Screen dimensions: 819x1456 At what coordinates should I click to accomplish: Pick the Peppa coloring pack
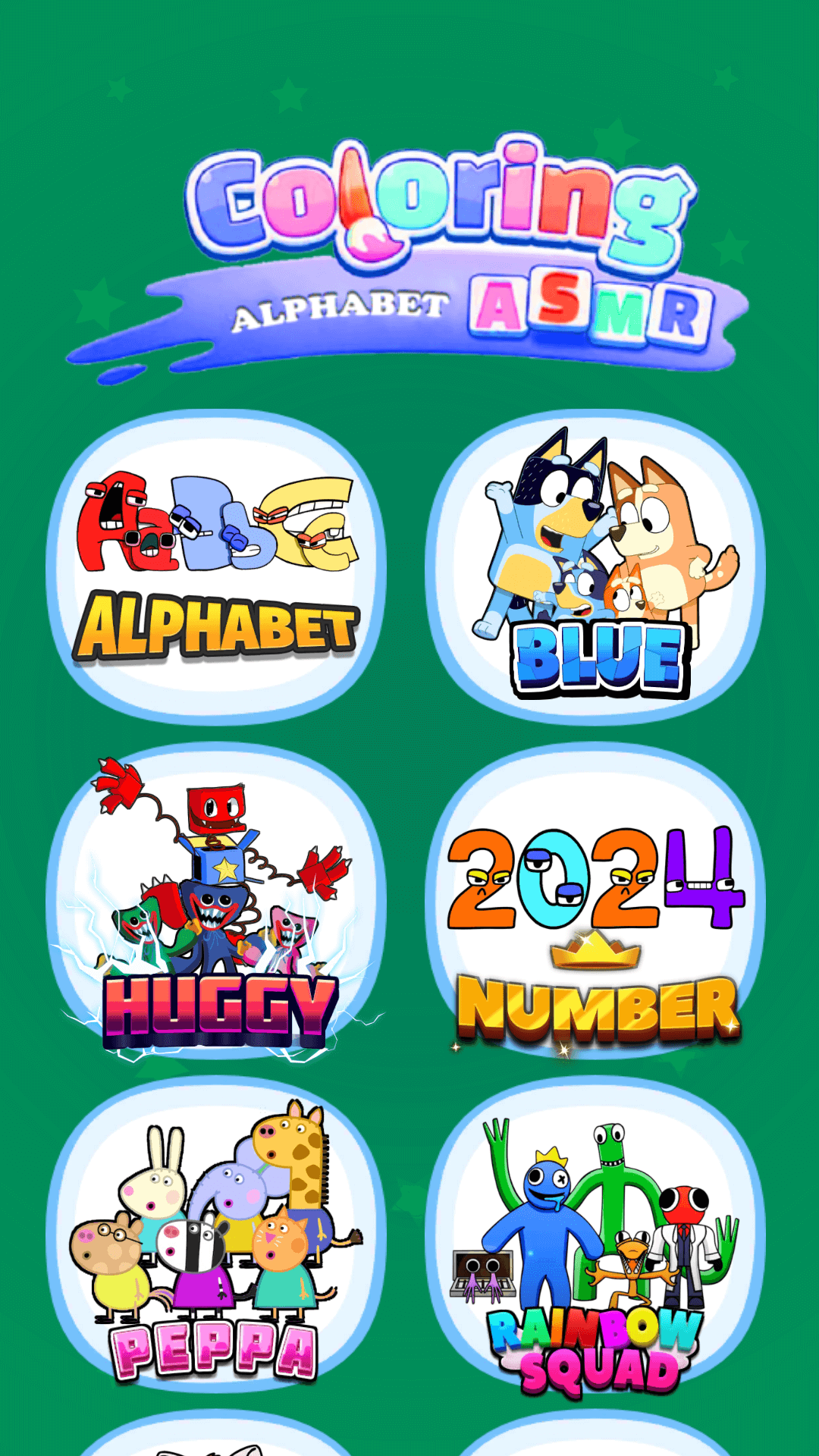pyautogui.click(x=216, y=1236)
